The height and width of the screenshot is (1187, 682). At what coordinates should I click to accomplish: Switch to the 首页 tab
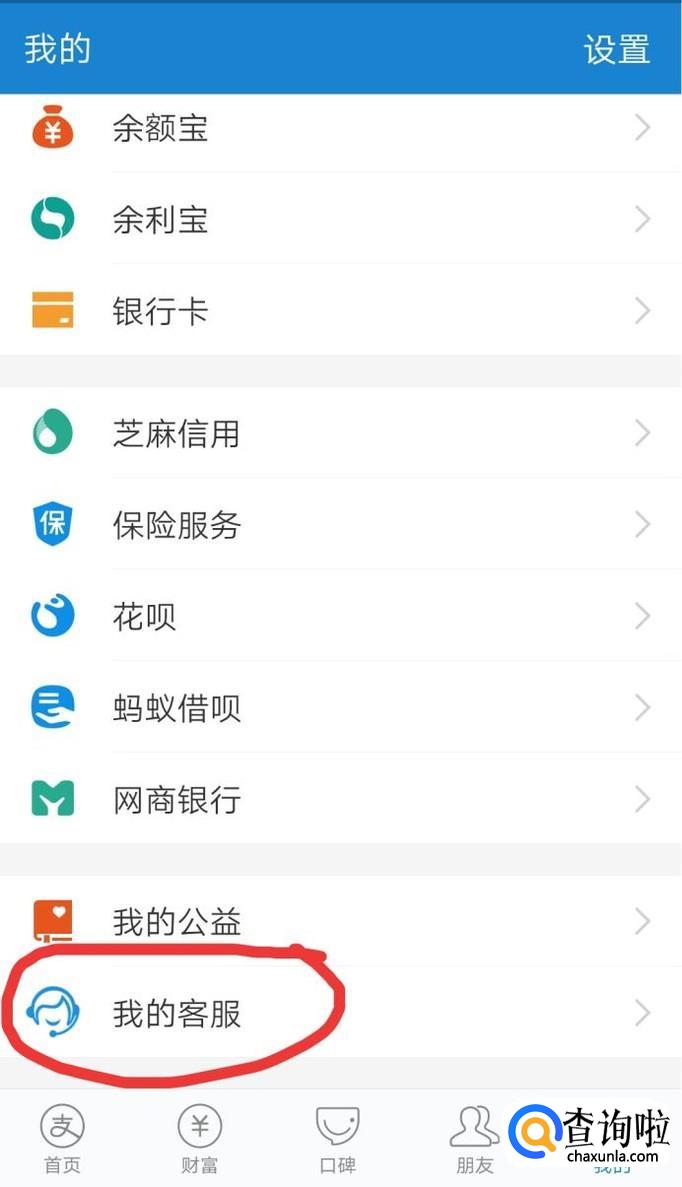(62, 1138)
